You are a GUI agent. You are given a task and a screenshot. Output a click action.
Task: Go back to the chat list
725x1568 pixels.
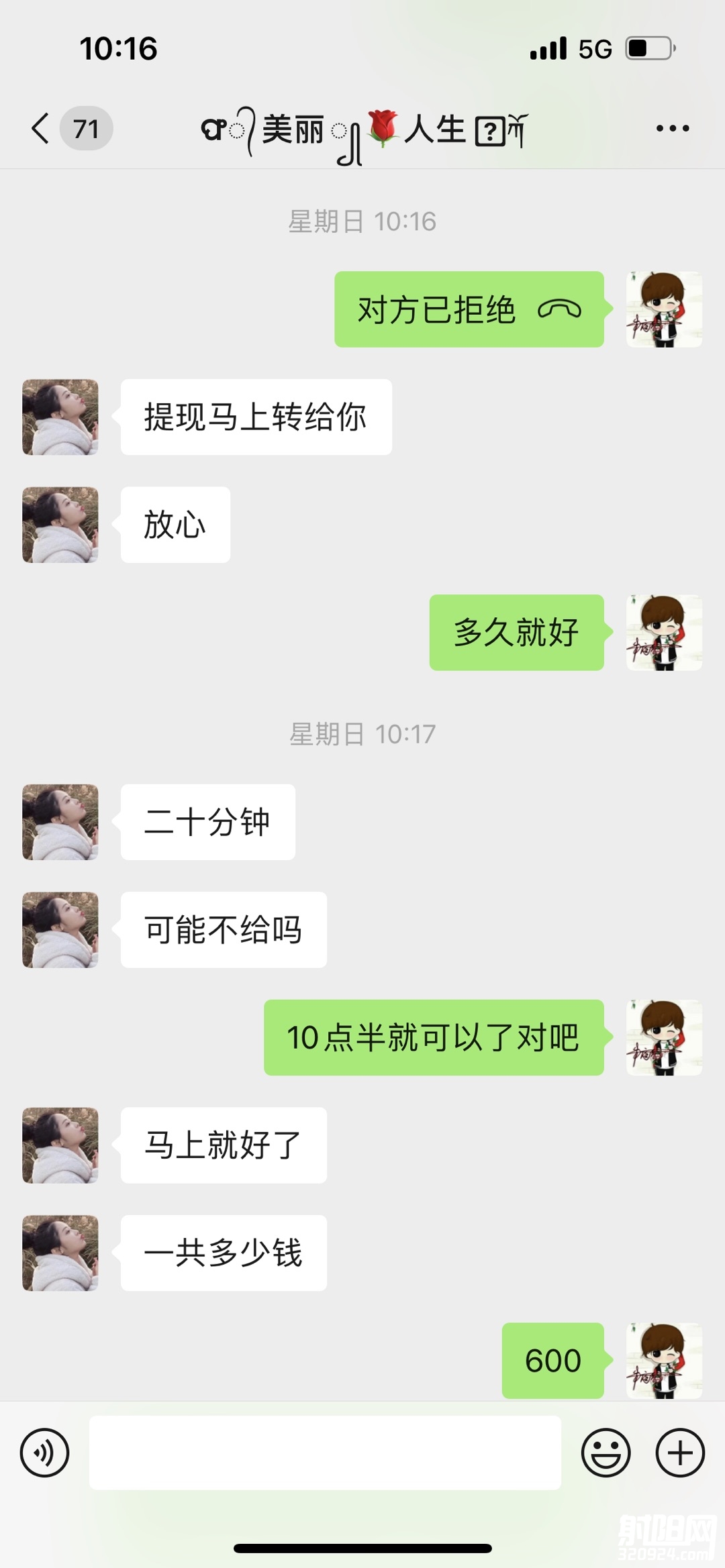pyautogui.click(x=42, y=128)
